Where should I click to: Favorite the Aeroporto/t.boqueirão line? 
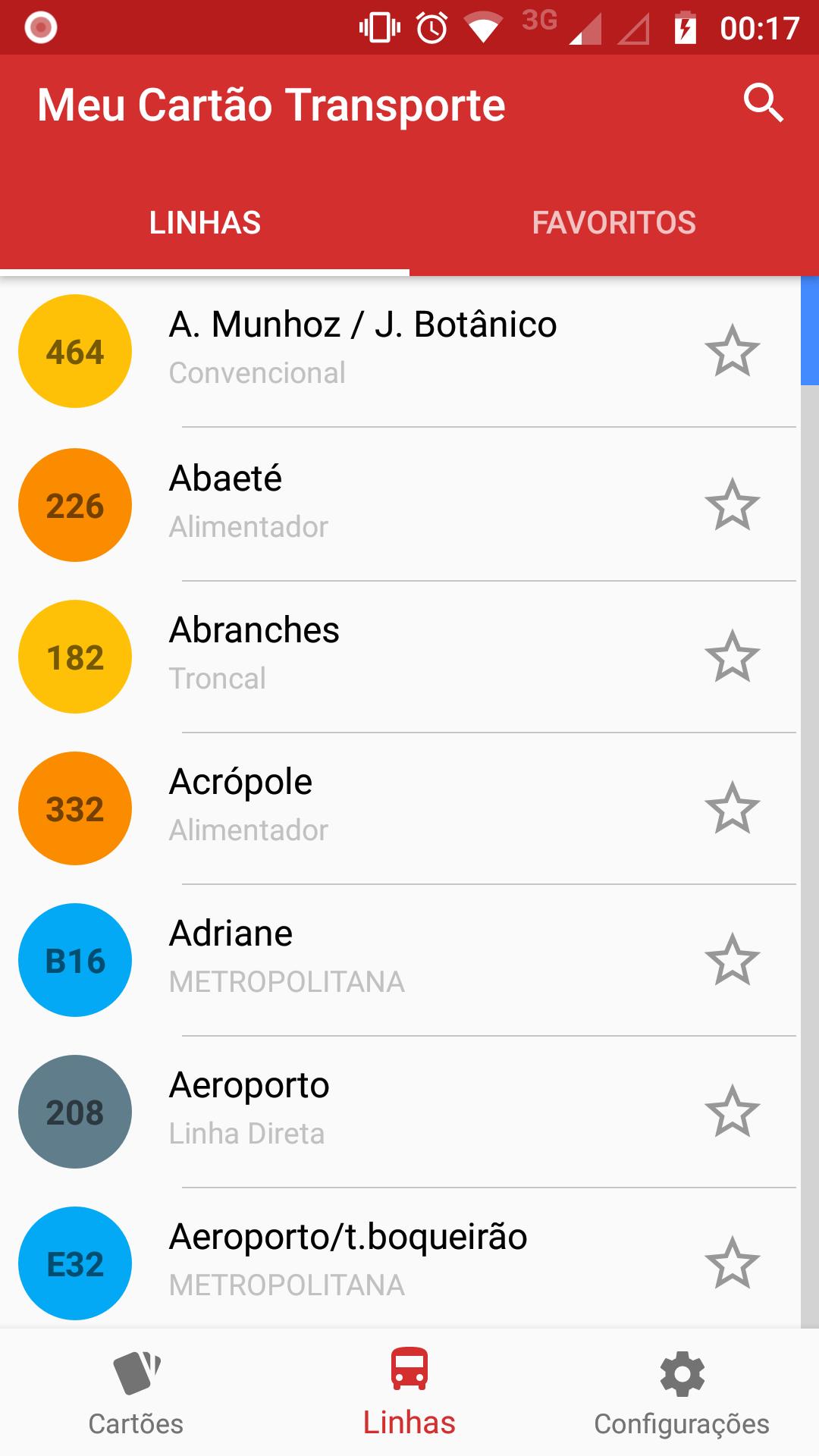(732, 1263)
